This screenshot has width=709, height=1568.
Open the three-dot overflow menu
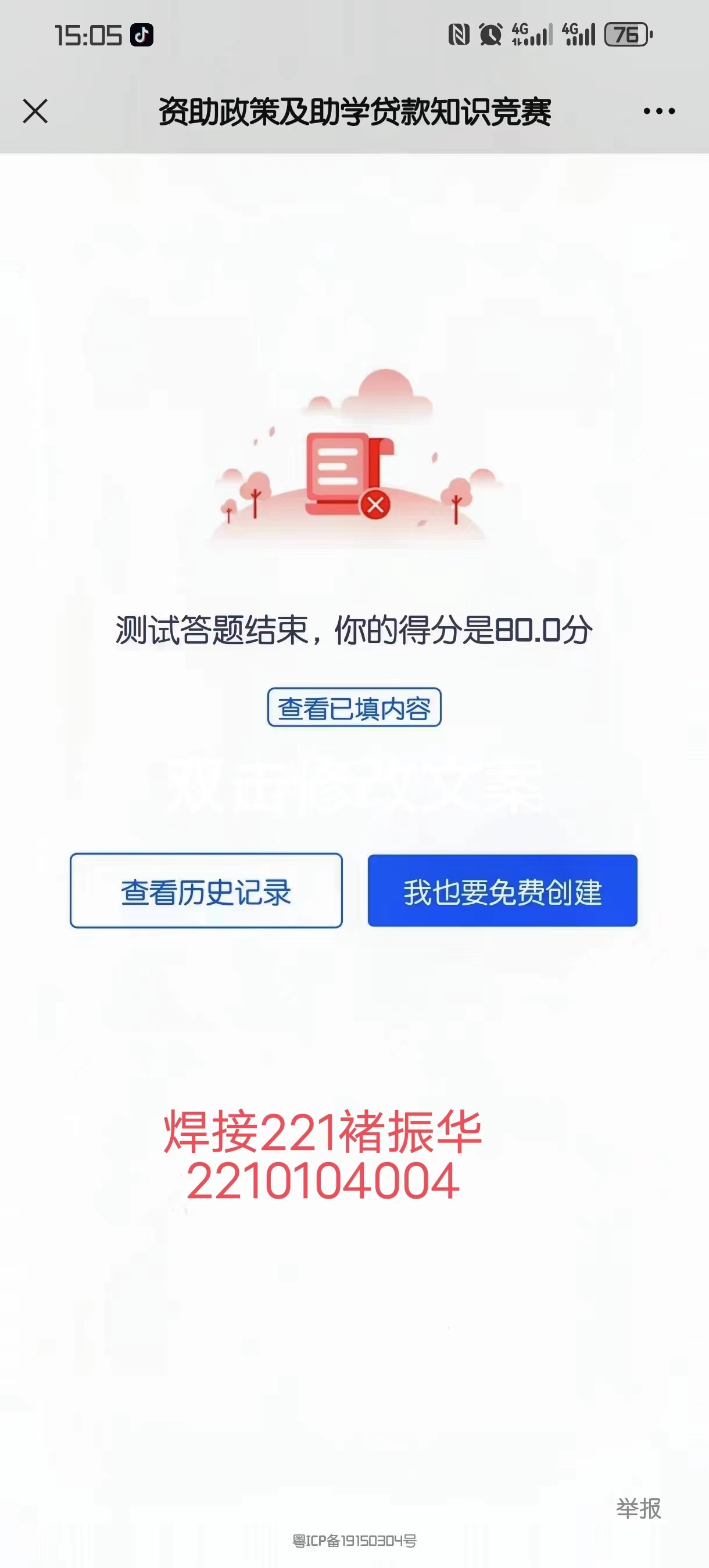tap(659, 112)
